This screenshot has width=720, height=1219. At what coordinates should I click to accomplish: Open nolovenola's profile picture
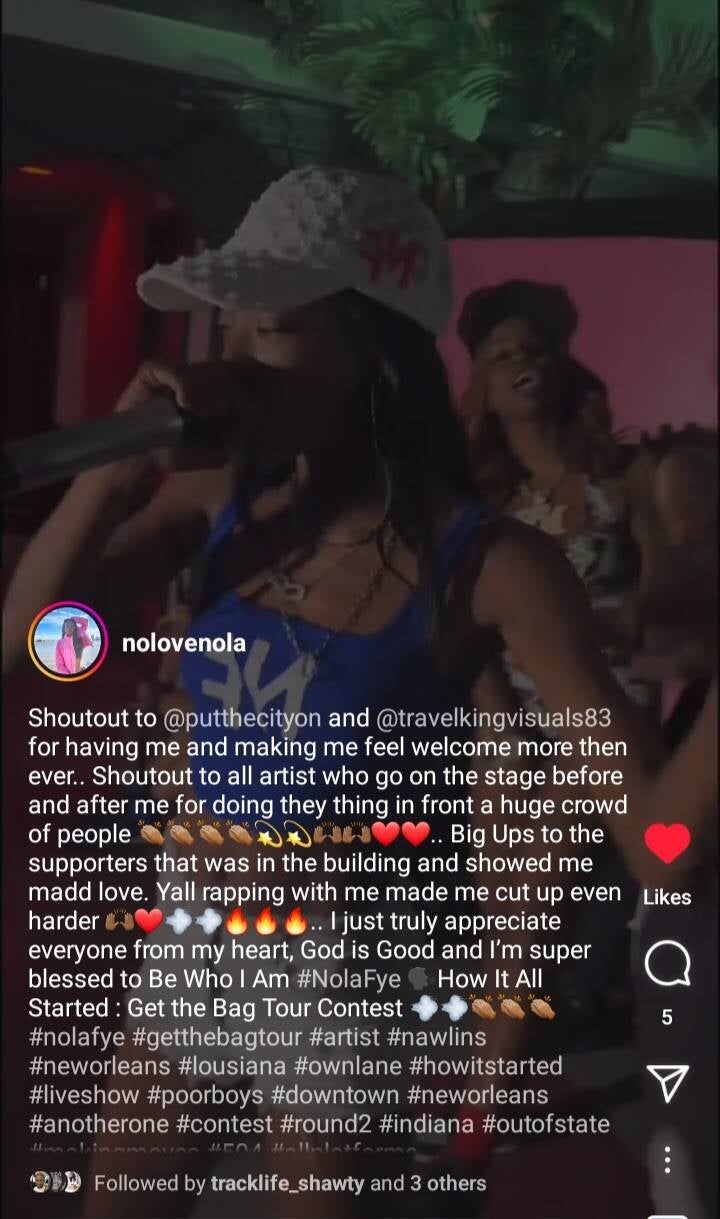coord(69,642)
